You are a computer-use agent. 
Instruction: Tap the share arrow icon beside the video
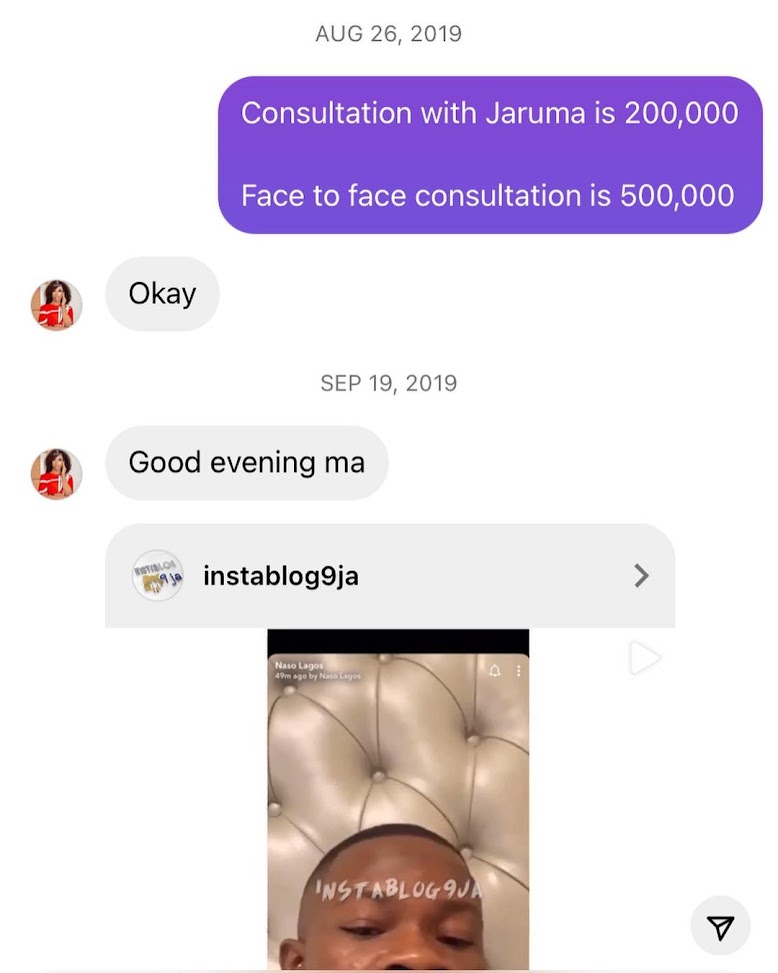click(x=644, y=658)
